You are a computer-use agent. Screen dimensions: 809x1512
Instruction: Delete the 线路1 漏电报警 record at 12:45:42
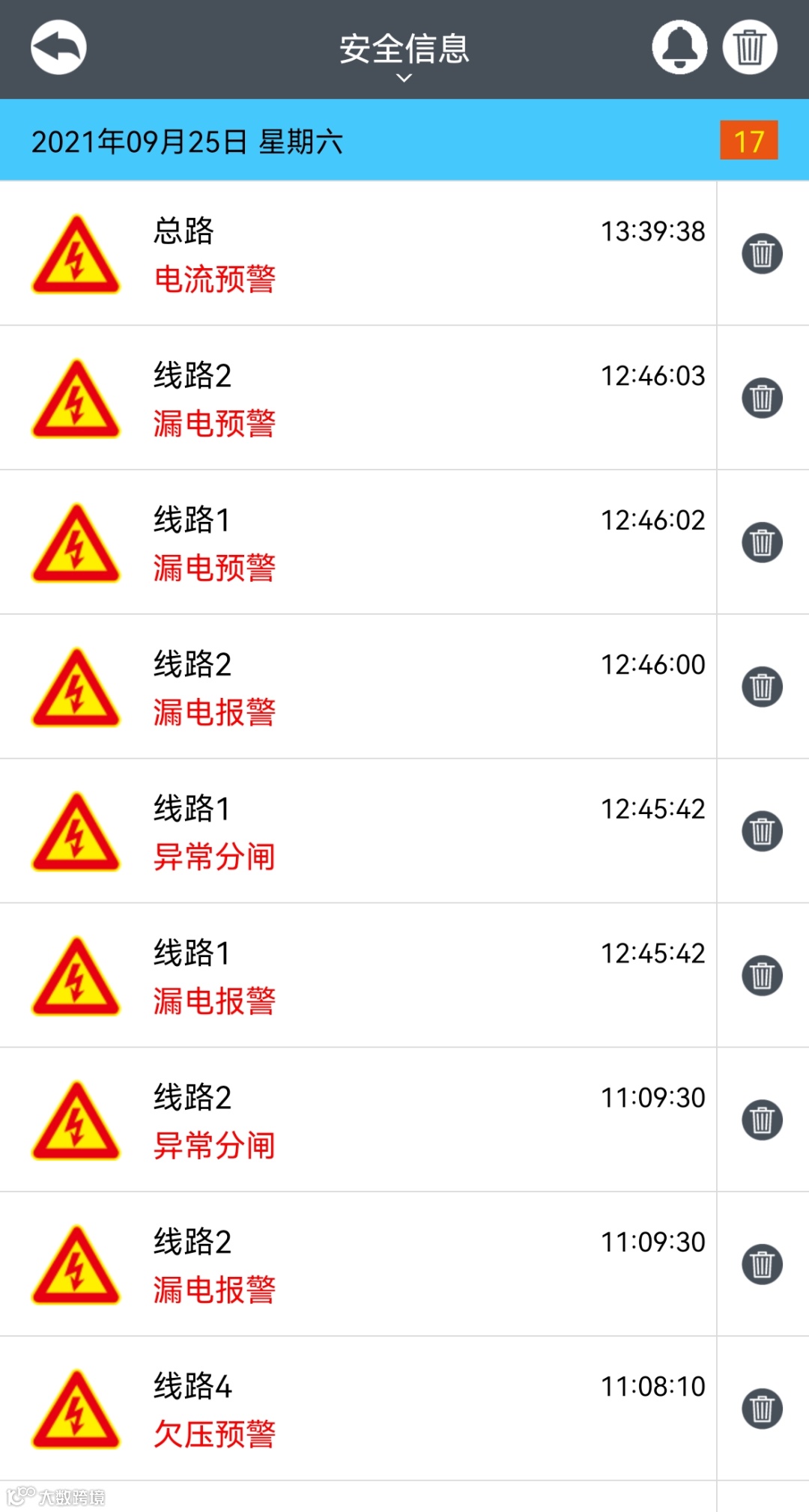tap(762, 977)
